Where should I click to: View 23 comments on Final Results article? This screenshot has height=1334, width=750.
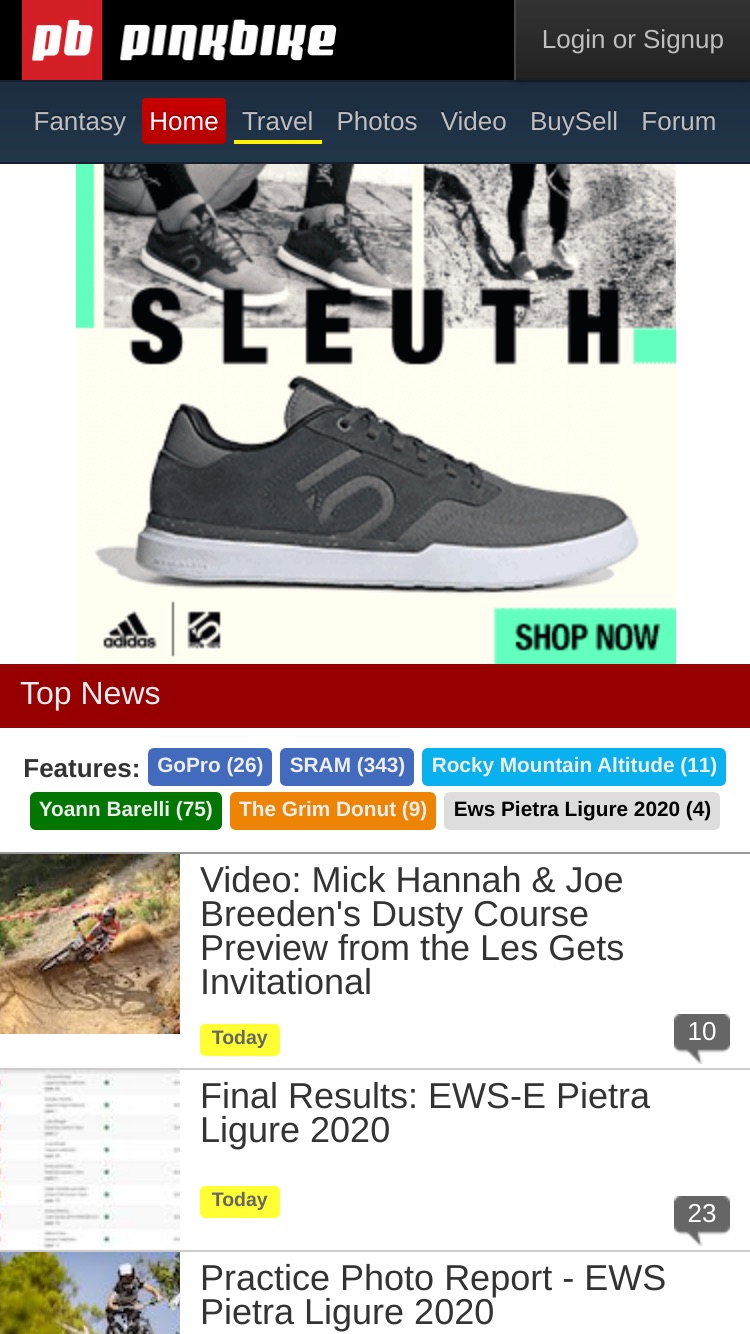(x=702, y=1218)
